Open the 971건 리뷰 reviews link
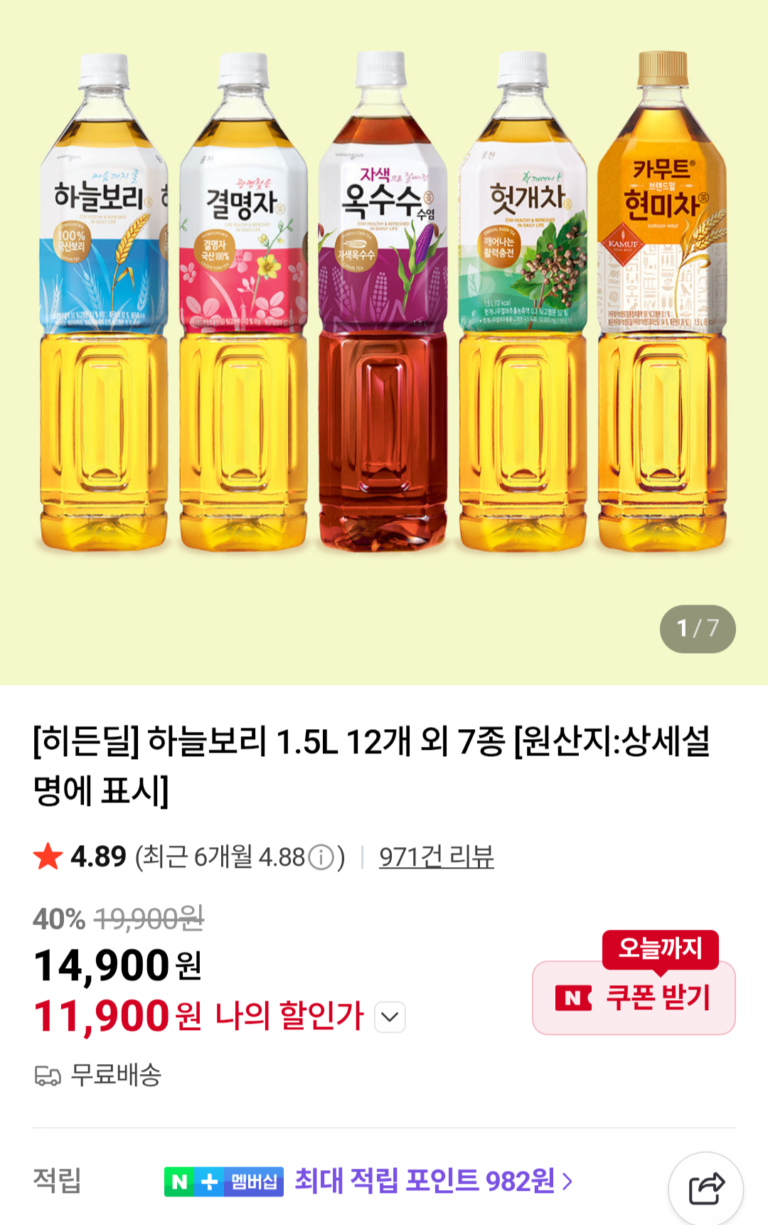768x1225 pixels. coord(436,857)
